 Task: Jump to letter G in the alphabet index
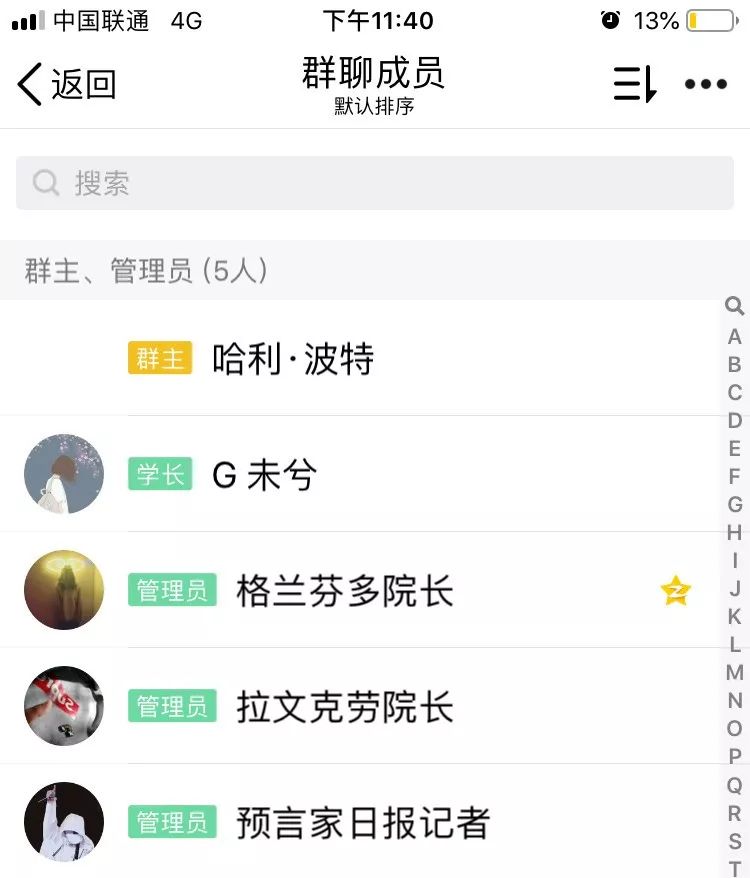(734, 505)
